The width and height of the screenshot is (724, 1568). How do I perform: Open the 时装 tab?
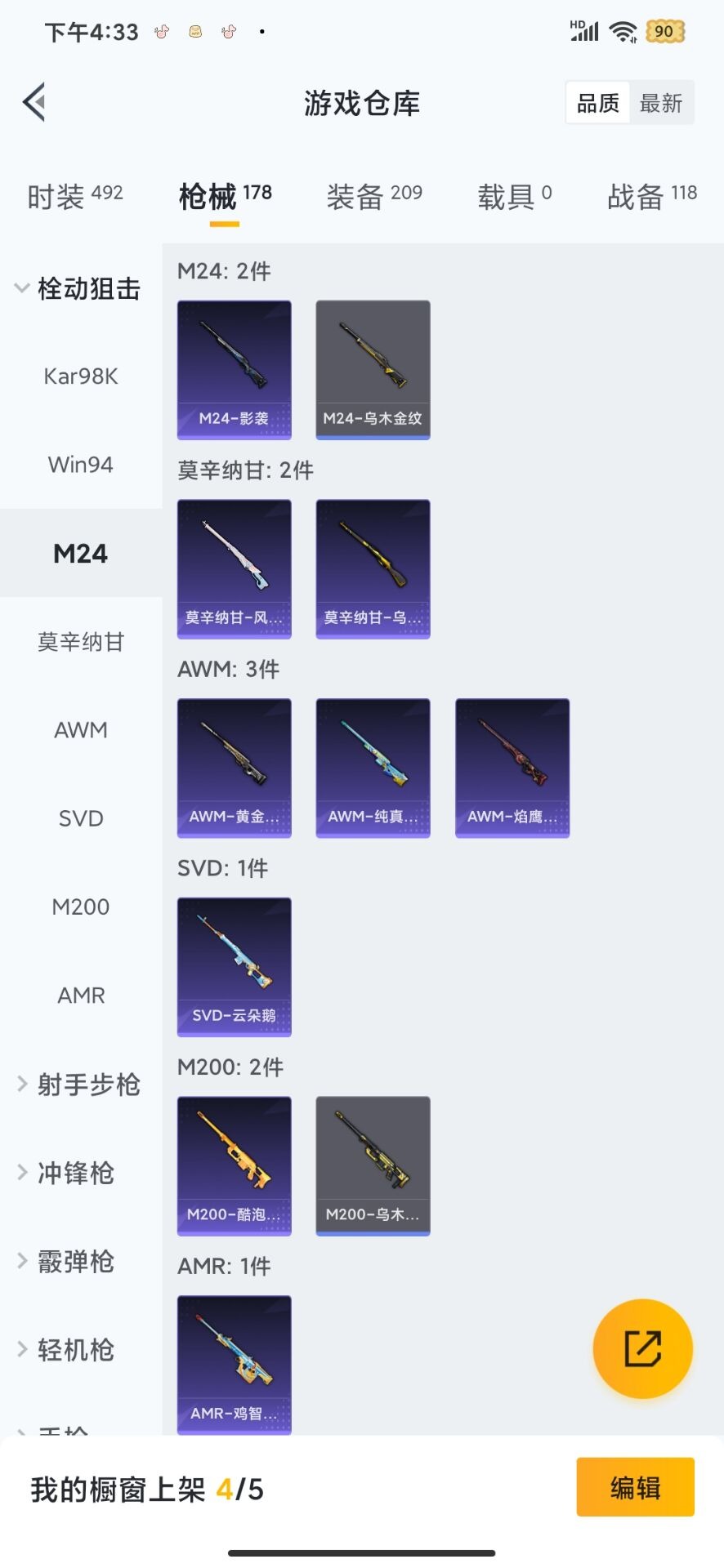pyautogui.click(x=75, y=194)
